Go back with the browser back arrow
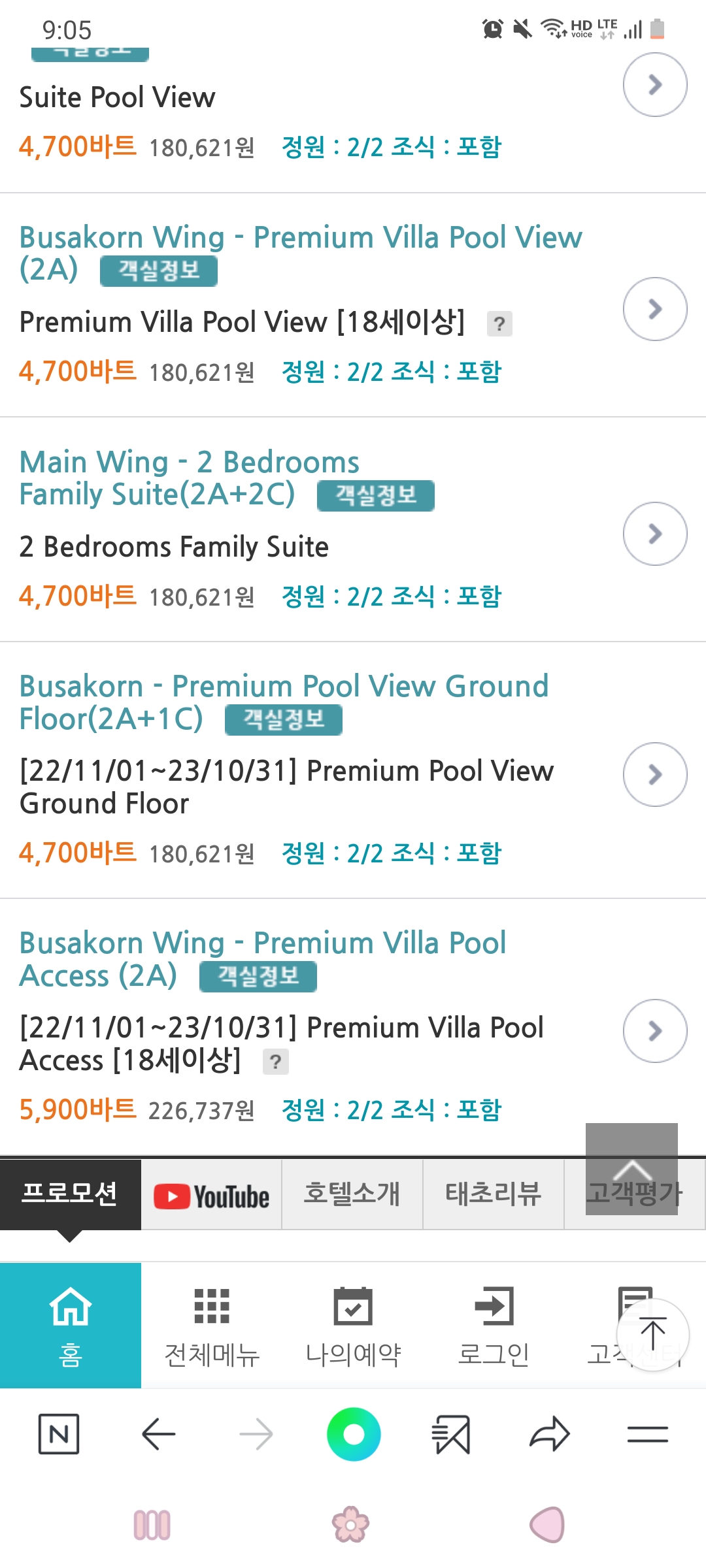This screenshot has height=1568, width=706. pyautogui.click(x=158, y=1435)
